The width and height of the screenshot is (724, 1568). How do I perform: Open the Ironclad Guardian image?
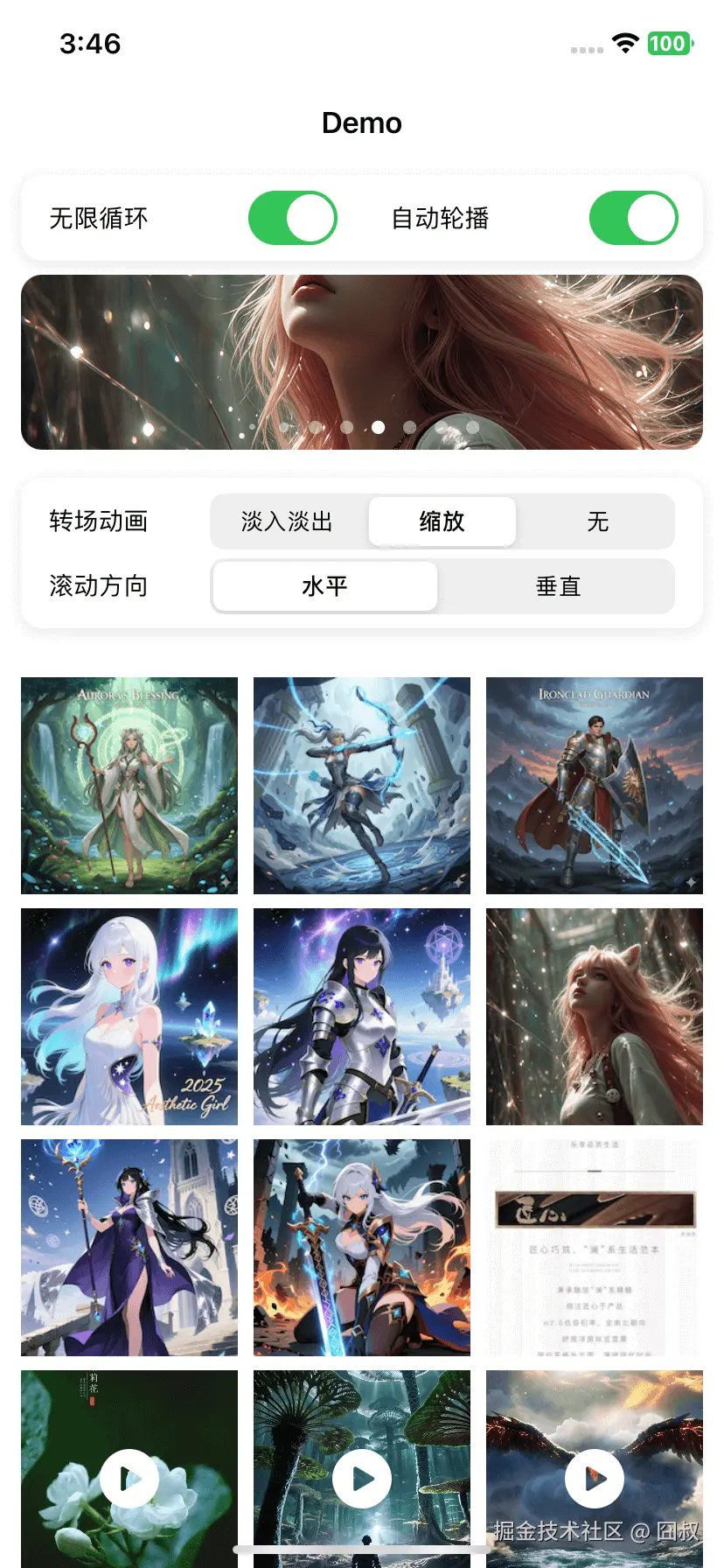pos(595,785)
